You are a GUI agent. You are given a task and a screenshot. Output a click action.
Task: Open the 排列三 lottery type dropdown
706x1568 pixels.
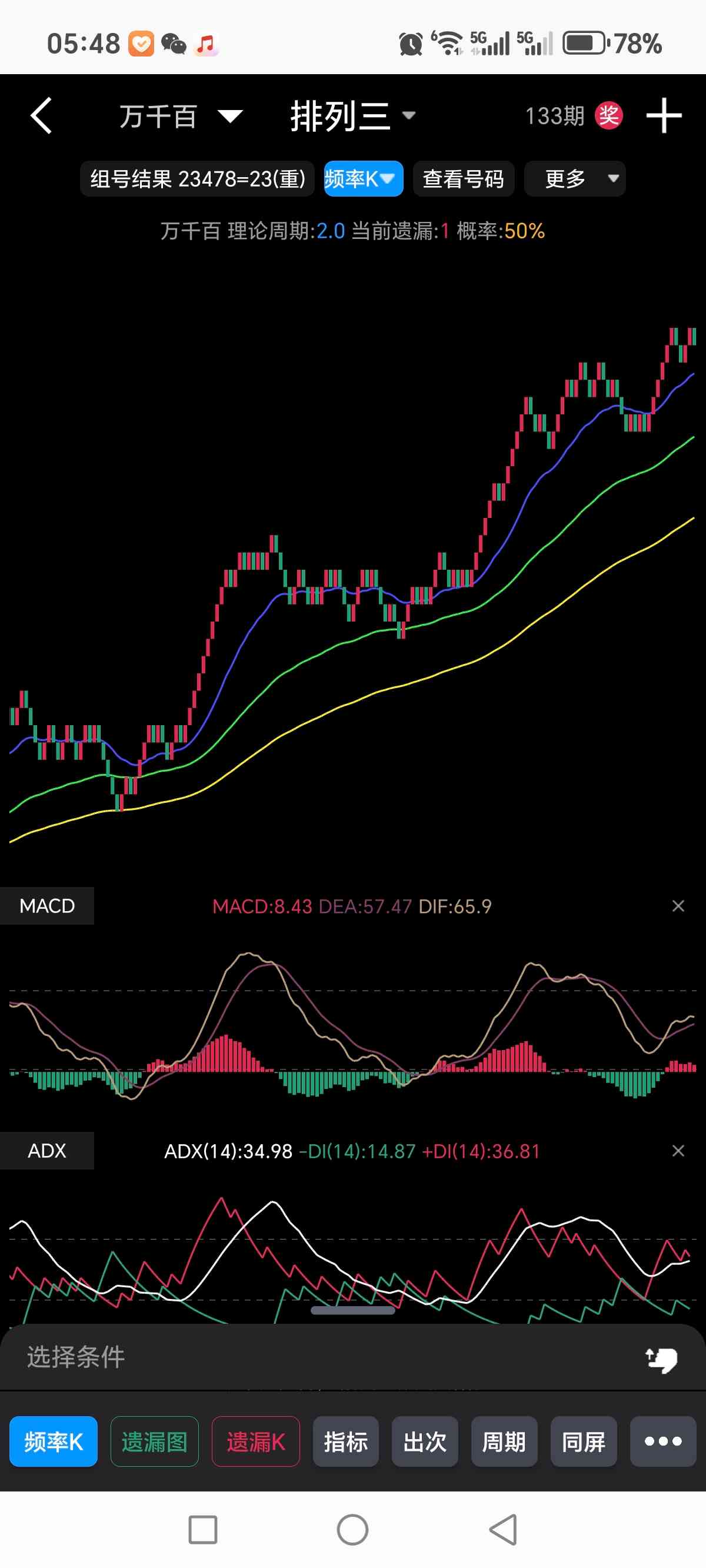[x=352, y=117]
